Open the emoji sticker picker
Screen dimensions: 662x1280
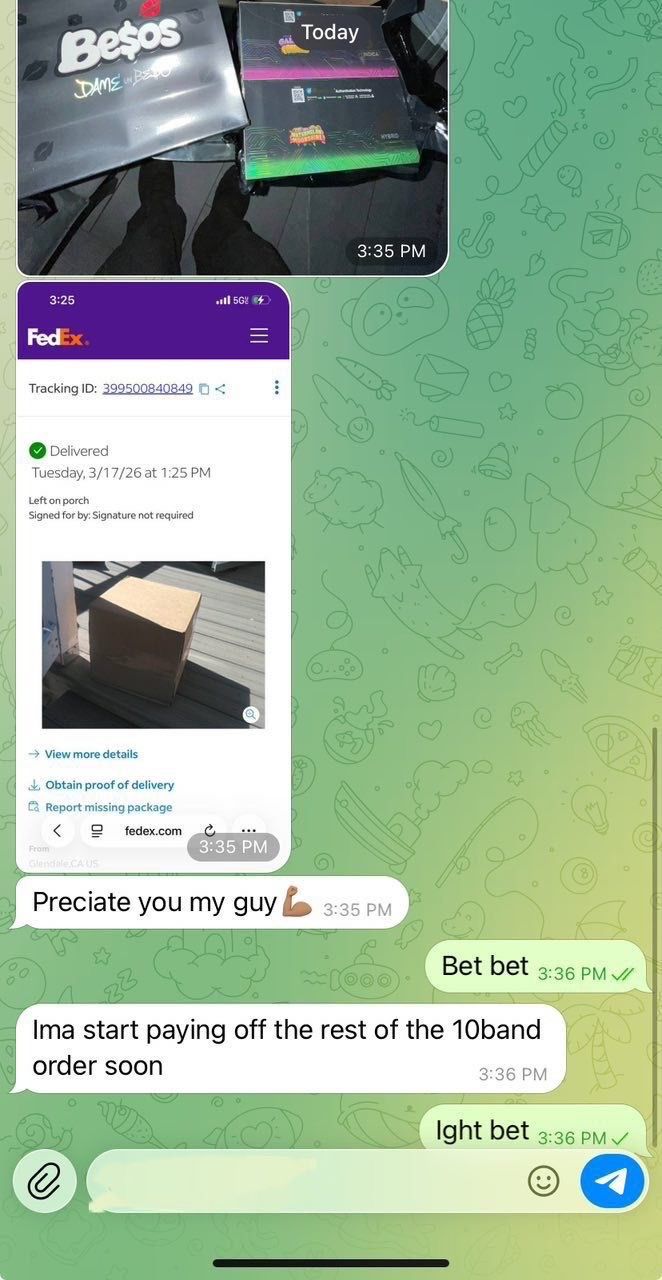coord(543,1182)
